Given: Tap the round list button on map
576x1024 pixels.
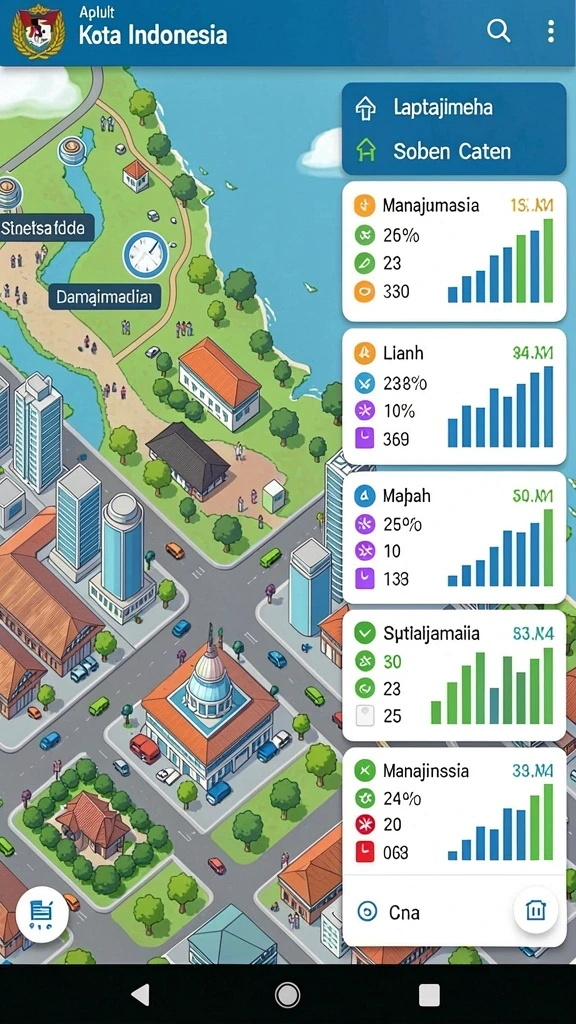Looking at the screenshot, I should [x=42, y=913].
